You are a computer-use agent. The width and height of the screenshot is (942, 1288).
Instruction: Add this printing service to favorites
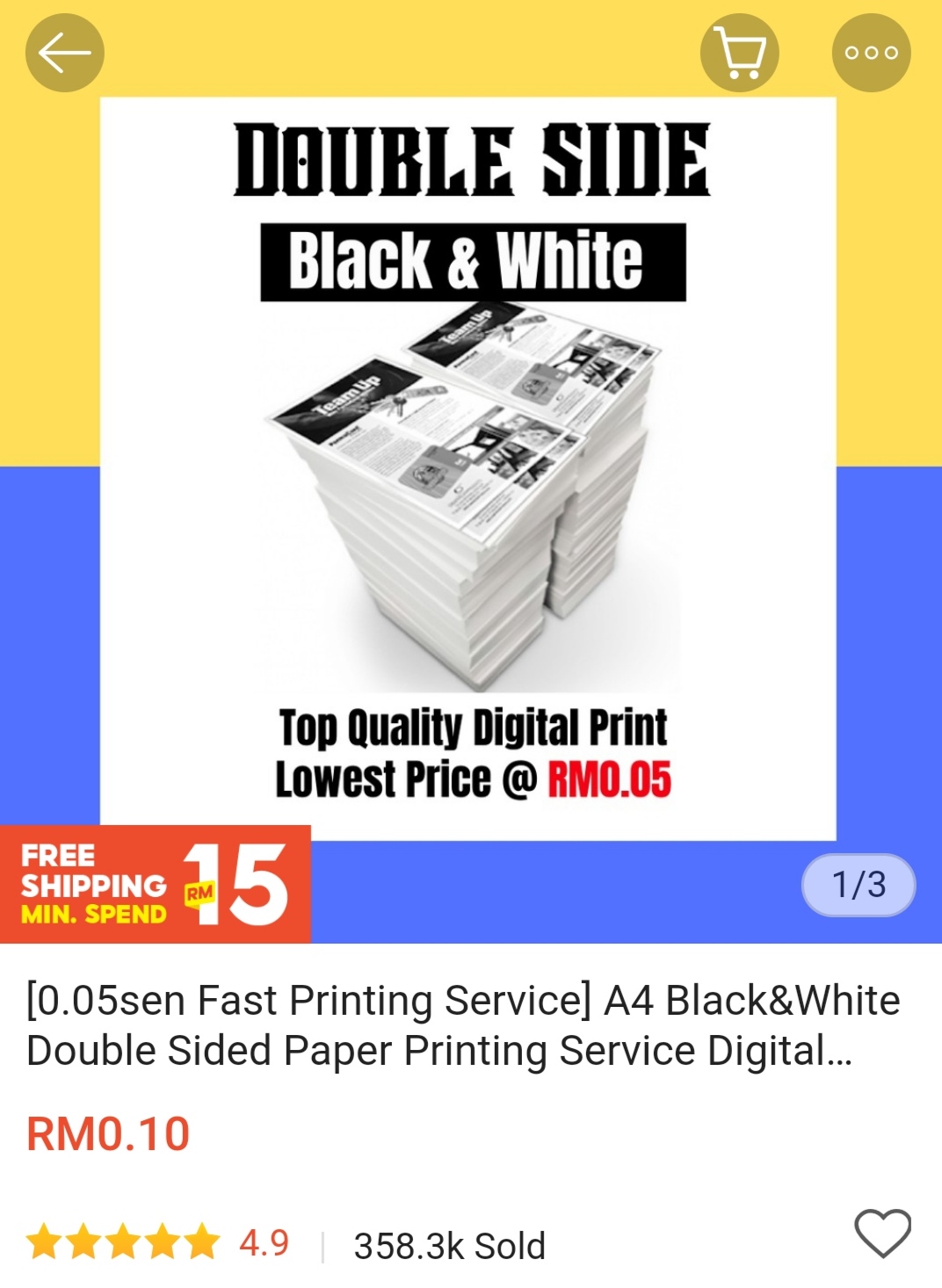click(882, 1233)
